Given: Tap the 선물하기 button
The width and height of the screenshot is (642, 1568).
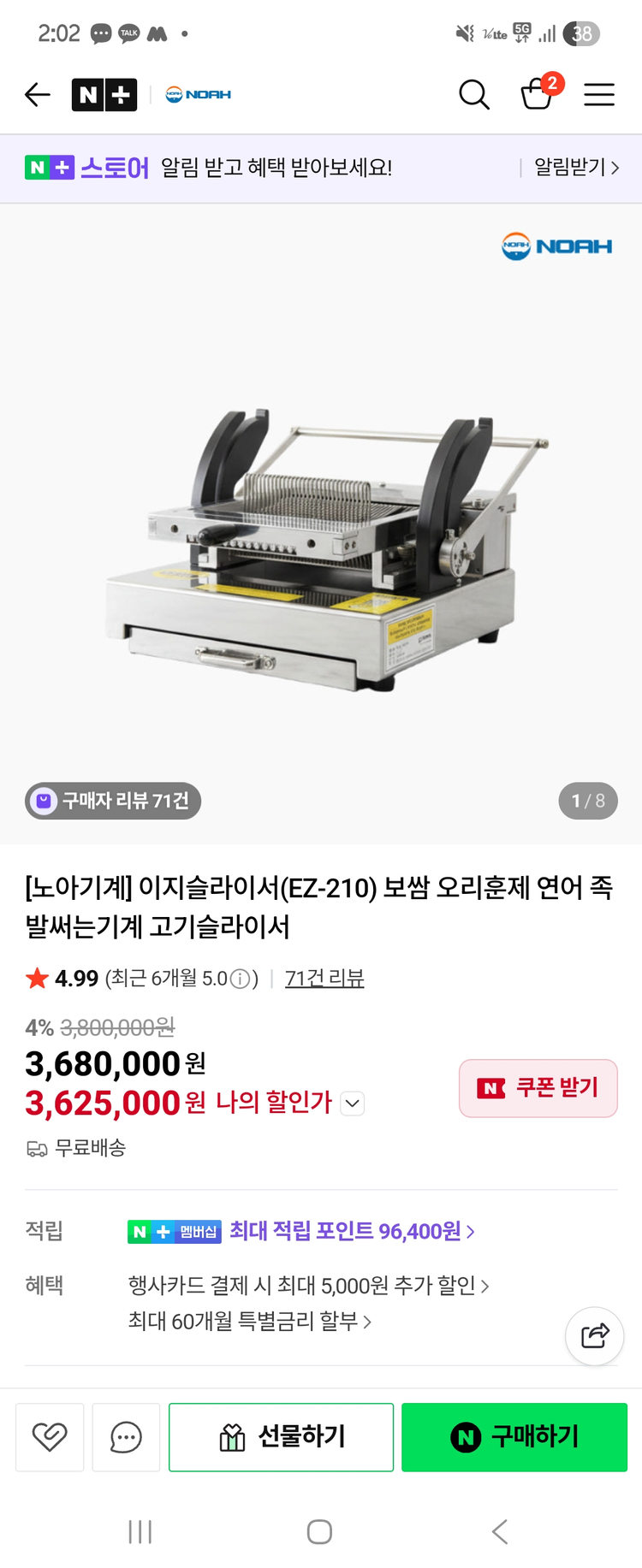Looking at the screenshot, I should [x=281, y=1437].
